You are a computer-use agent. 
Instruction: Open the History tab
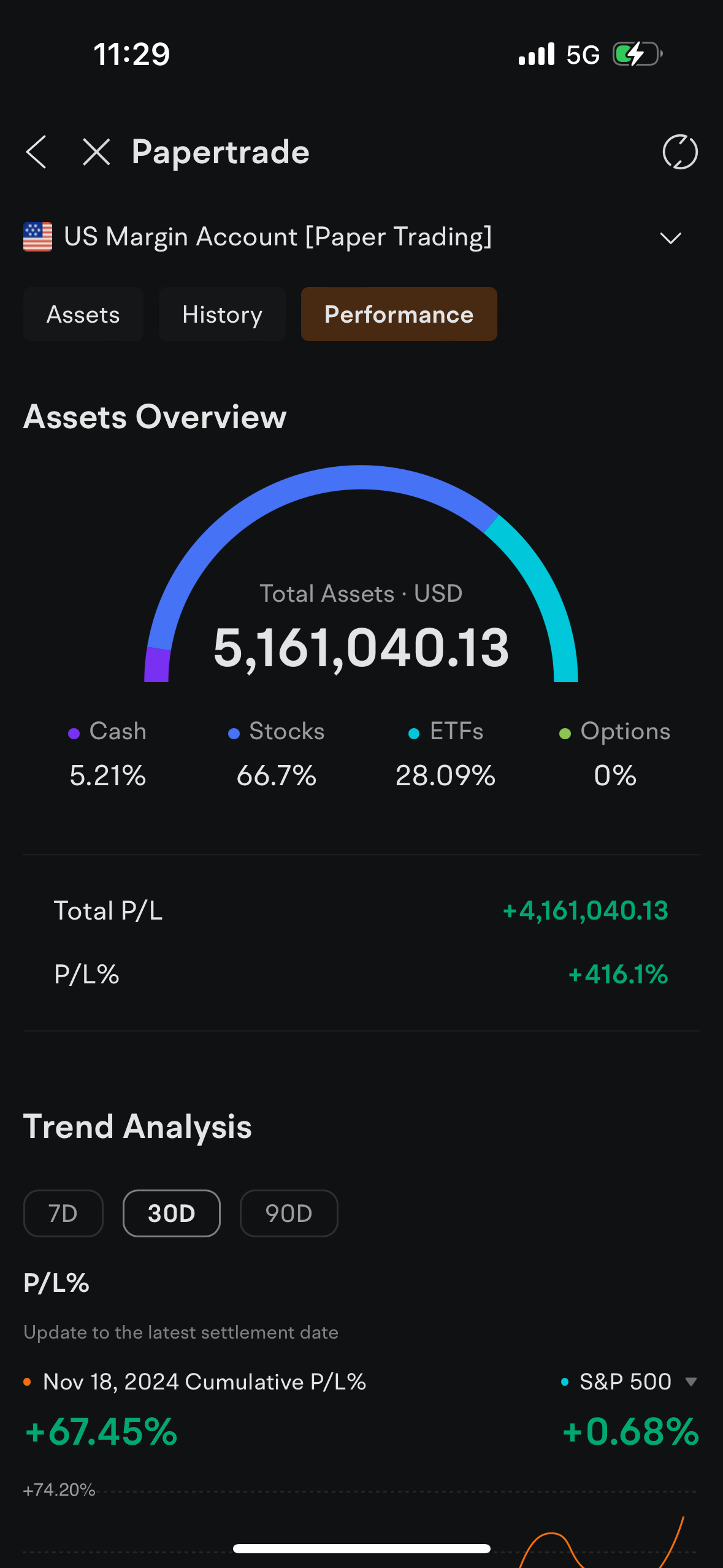(x=222, y=314)
